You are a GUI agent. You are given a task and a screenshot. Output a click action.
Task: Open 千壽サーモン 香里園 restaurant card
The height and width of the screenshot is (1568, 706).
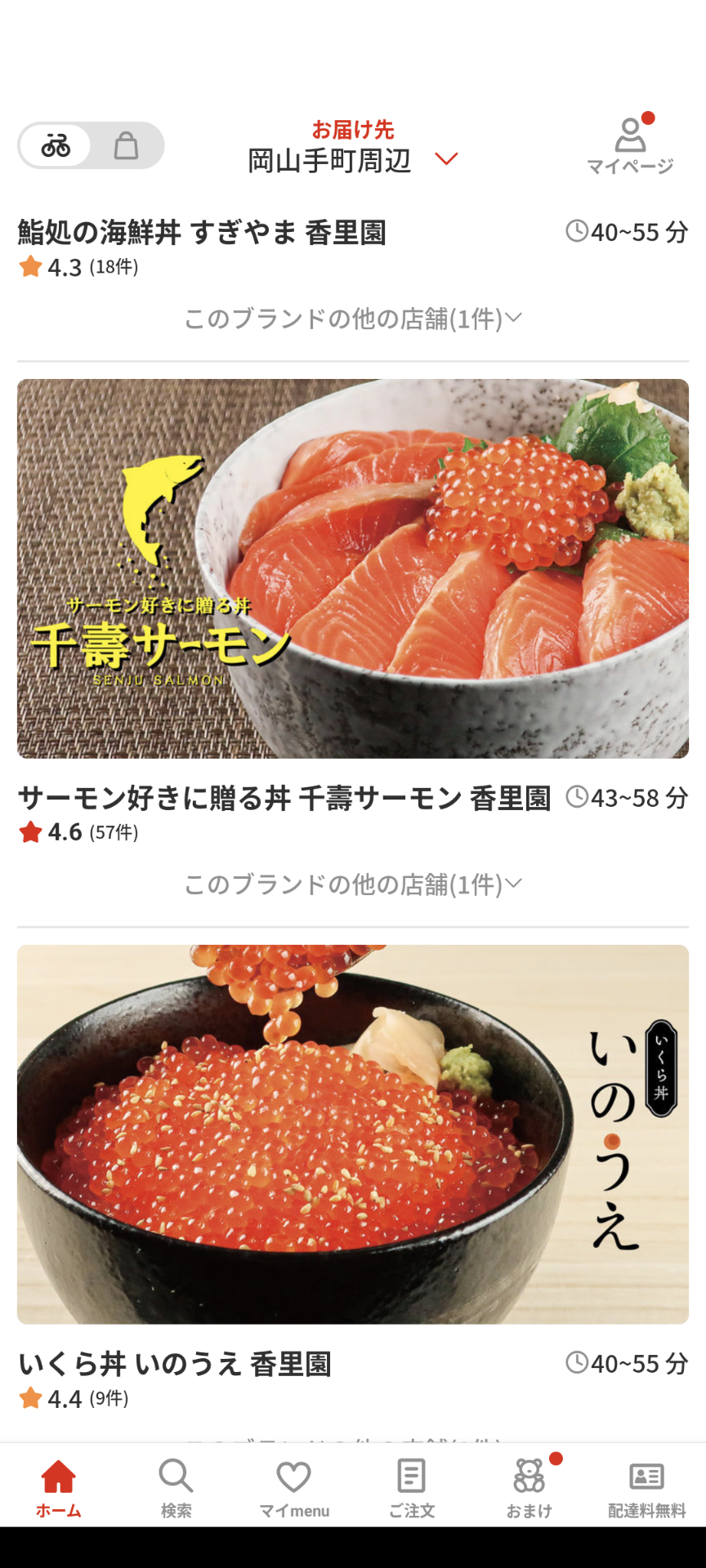coord(353,568)
